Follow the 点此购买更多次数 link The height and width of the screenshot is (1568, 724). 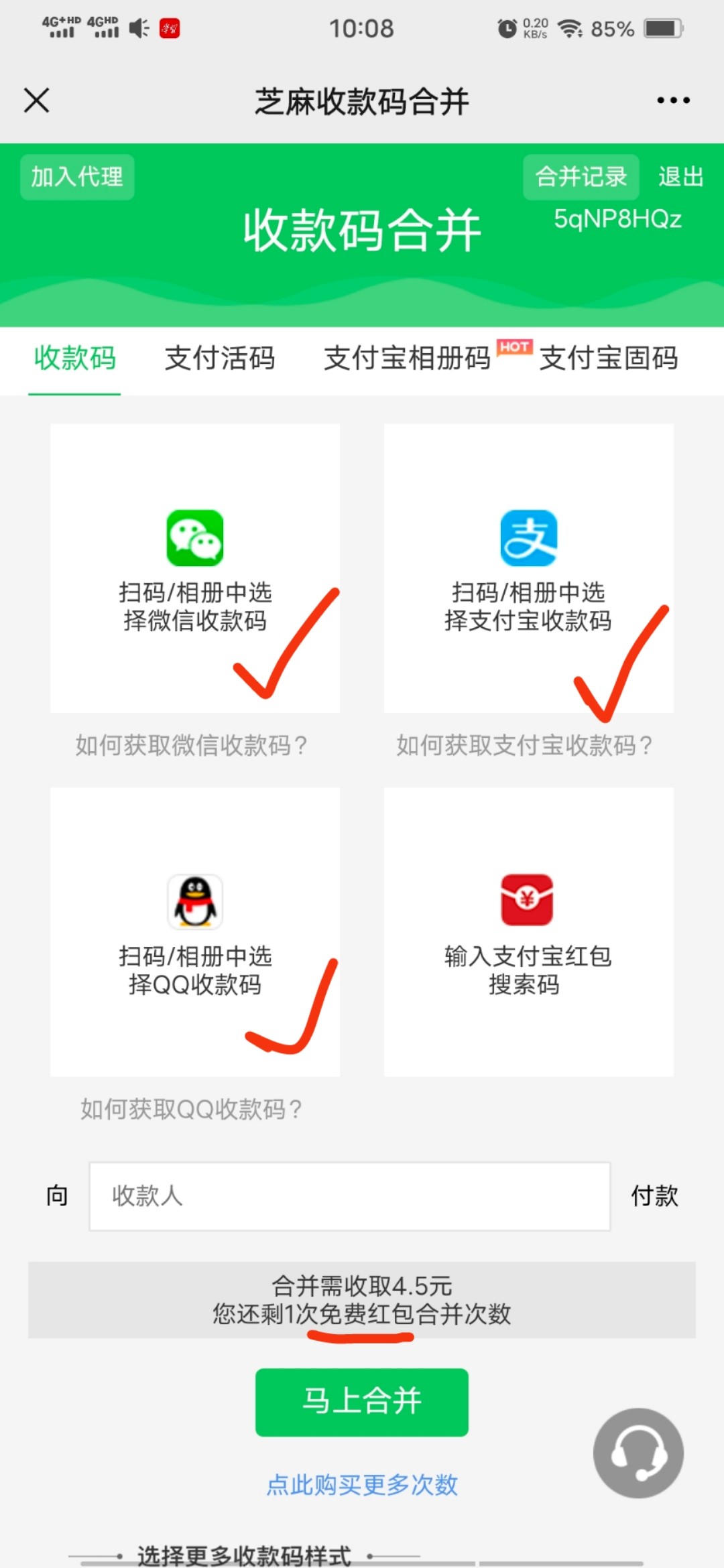pos(362,1485)
